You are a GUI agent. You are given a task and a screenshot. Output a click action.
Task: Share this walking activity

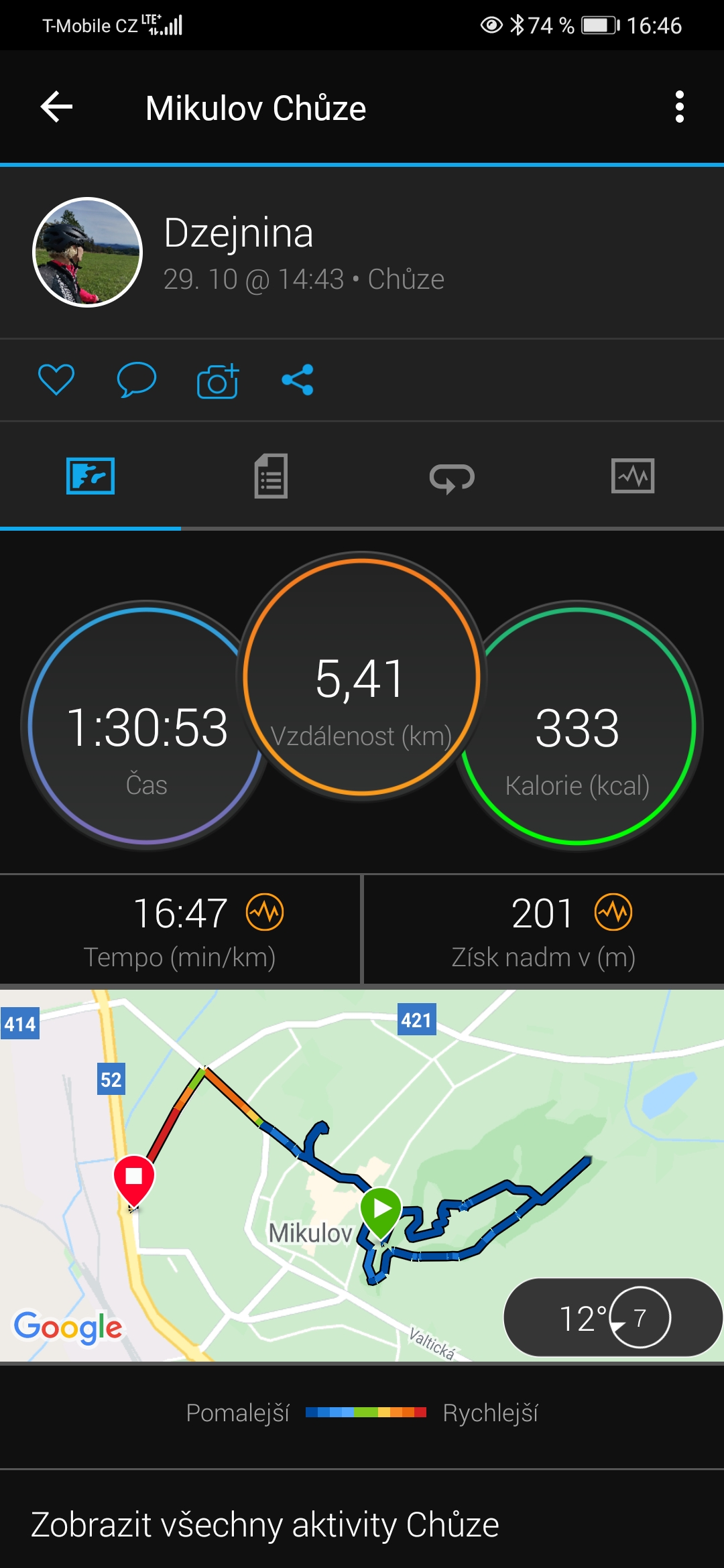tap(298, 380)
